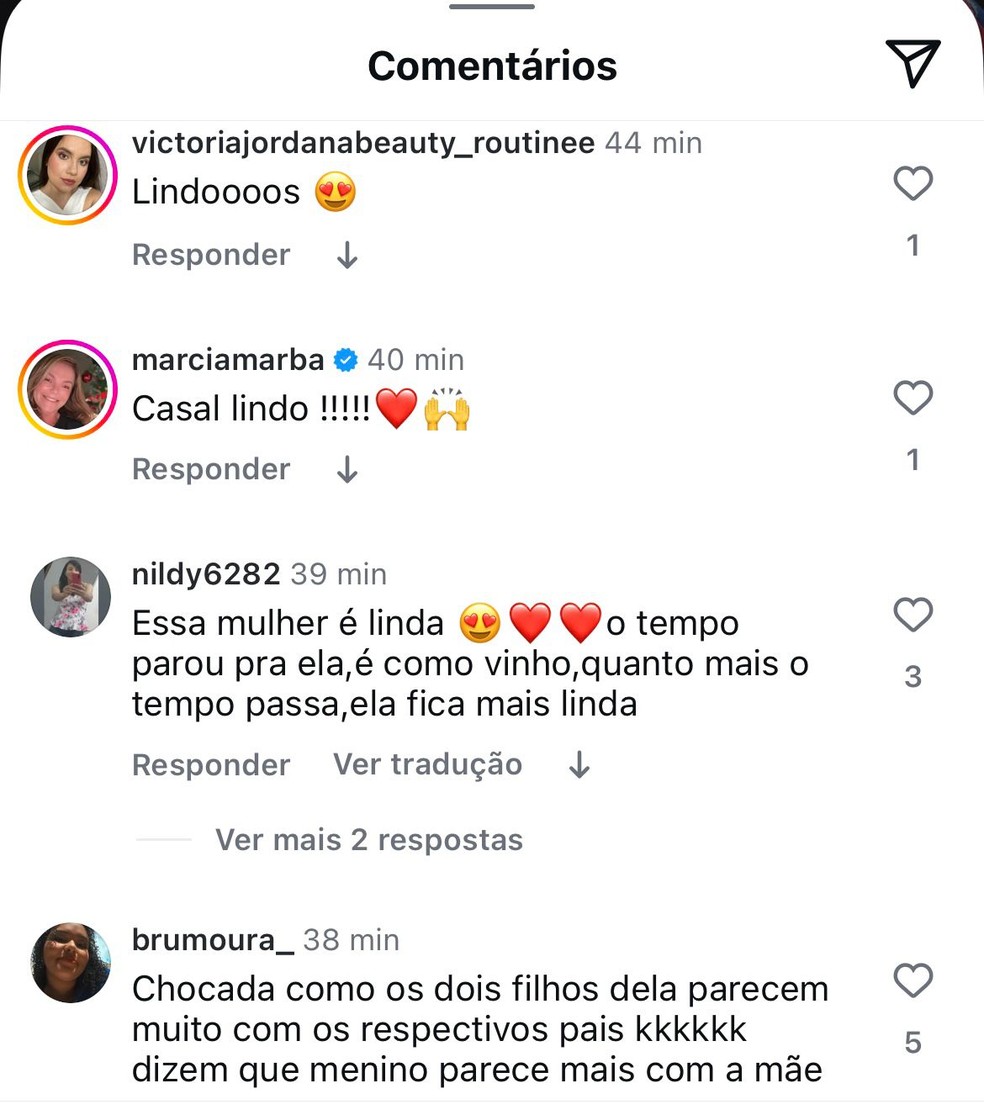Tap the down arrow under nildy6282's comment
The height and width of the screenshot is (1115, 984).
(x=577, y=765)
